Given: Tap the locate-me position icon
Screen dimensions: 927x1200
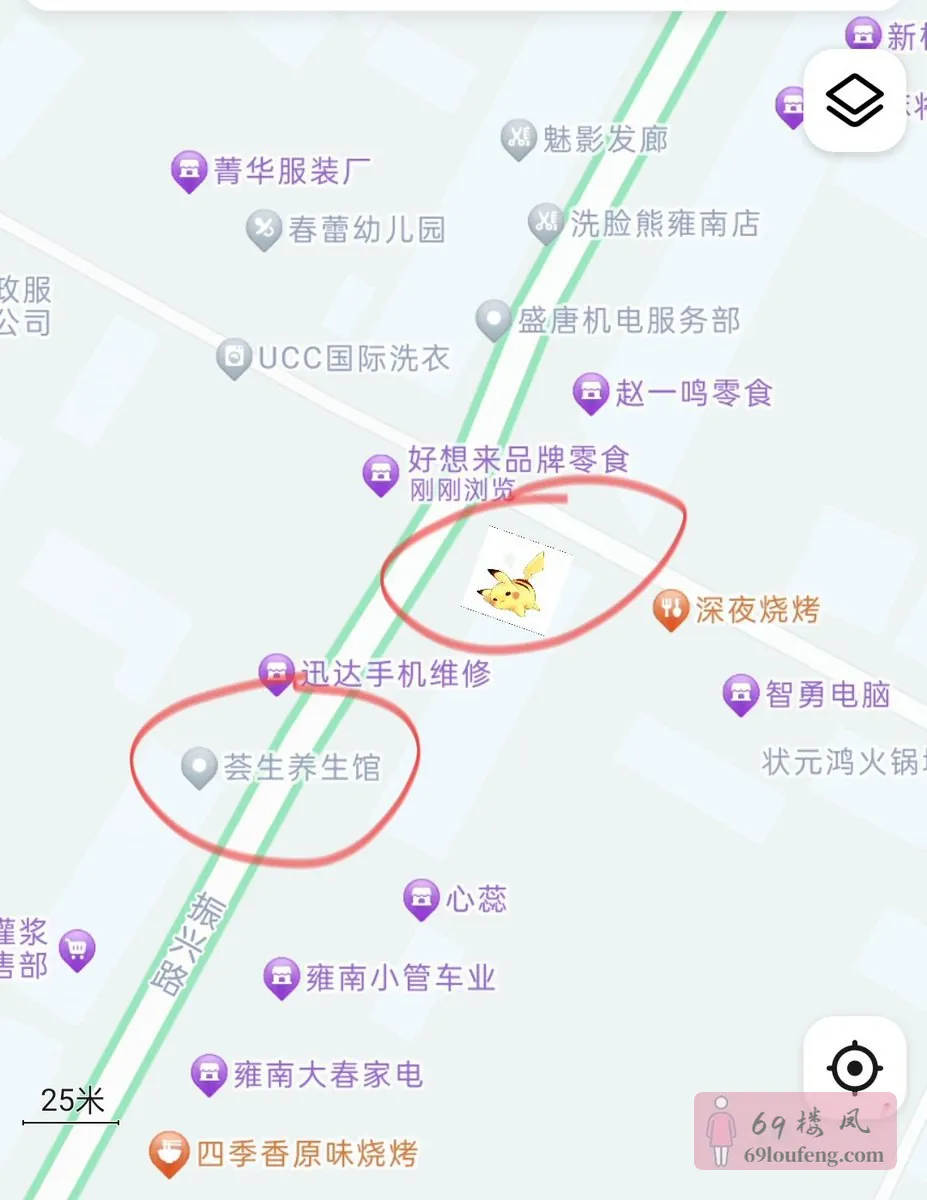Looking at the screenshot, I should (855, 1069).
